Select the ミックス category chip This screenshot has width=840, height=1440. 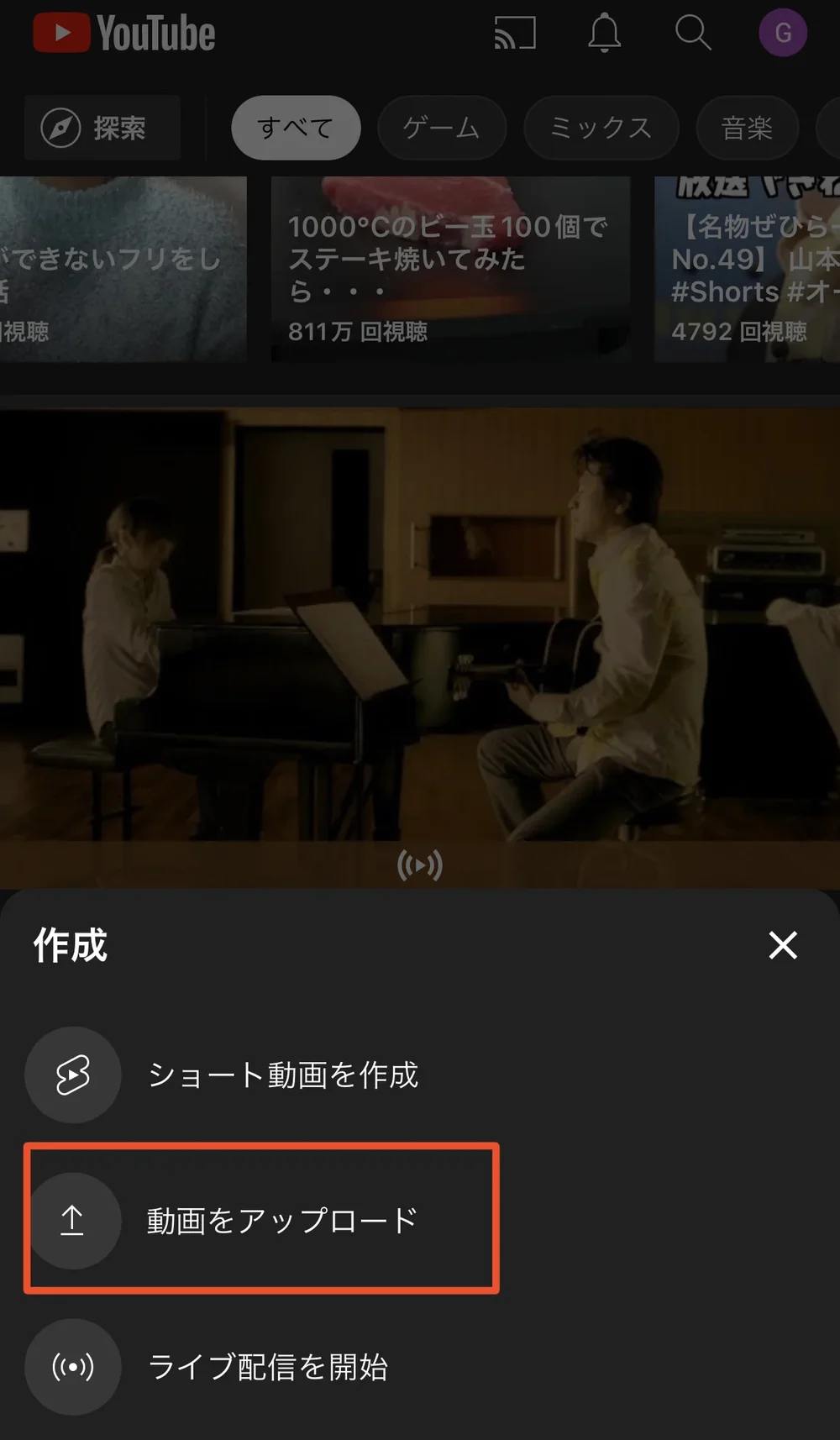coord(600,128)
